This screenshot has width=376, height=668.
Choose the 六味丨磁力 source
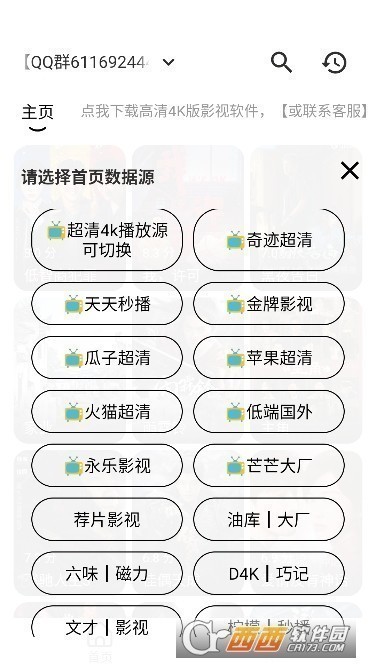(x=107, y=573)
